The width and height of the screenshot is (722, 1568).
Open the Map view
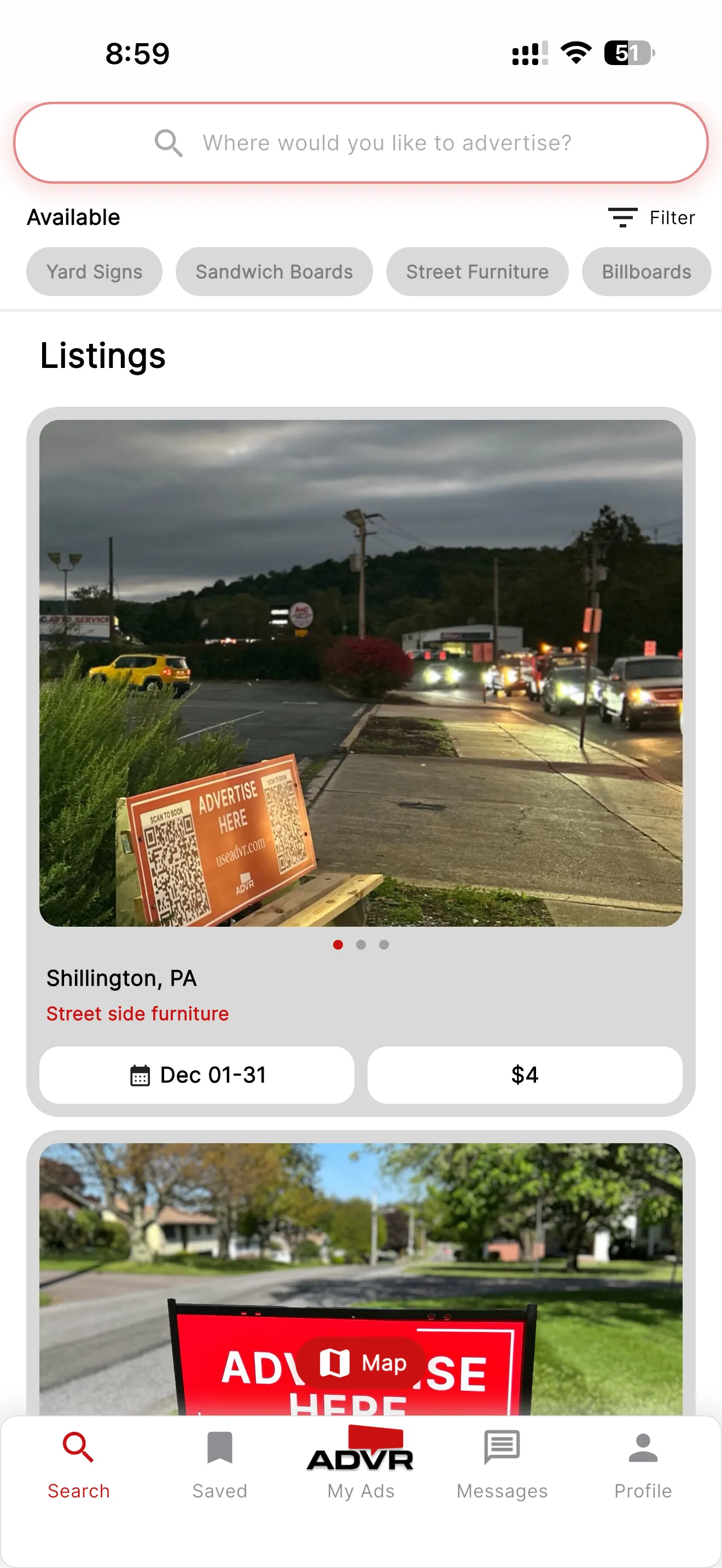pyautogui.click(x=363, y=1362)
